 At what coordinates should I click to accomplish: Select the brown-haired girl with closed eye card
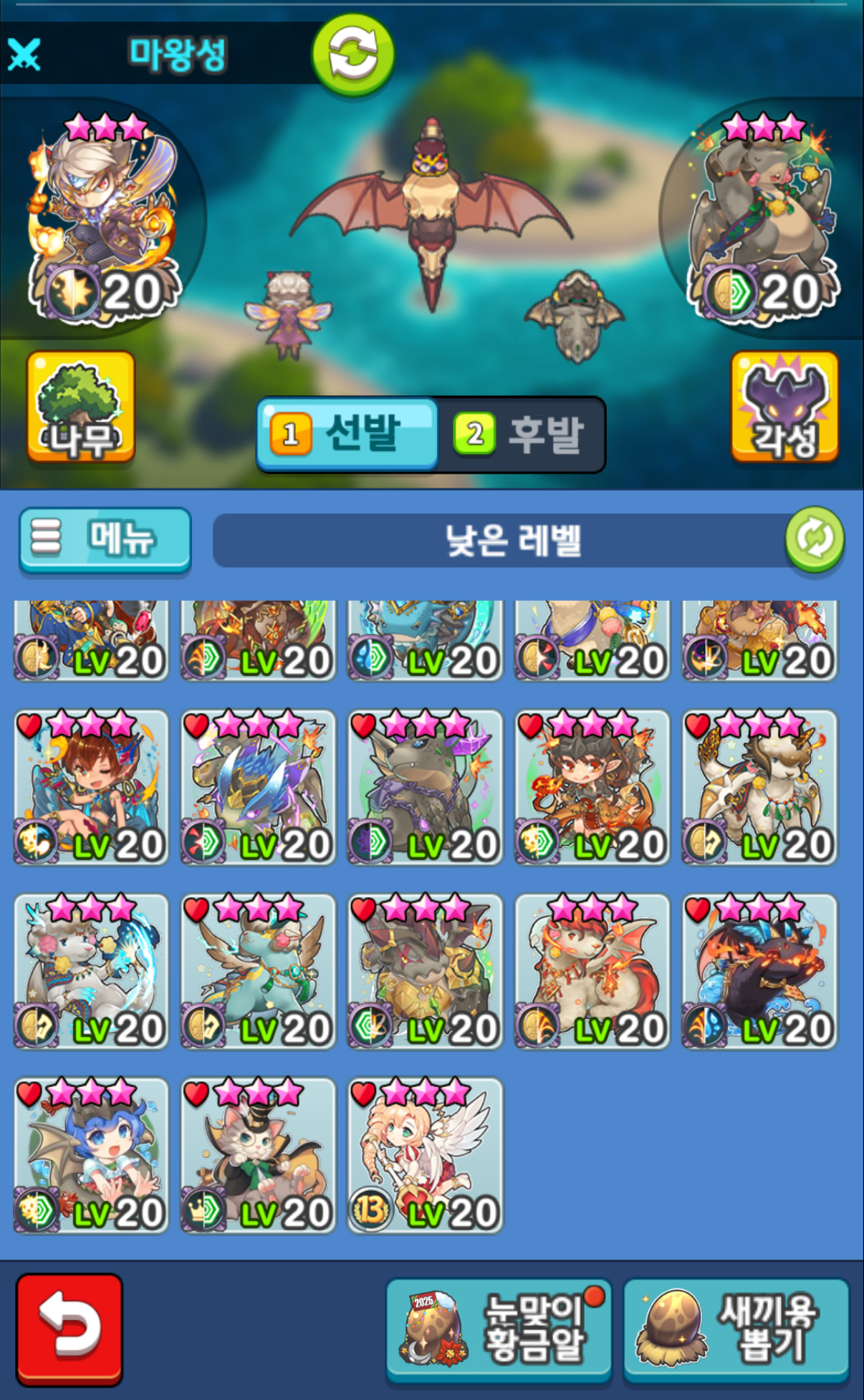(x=91, y=787)
